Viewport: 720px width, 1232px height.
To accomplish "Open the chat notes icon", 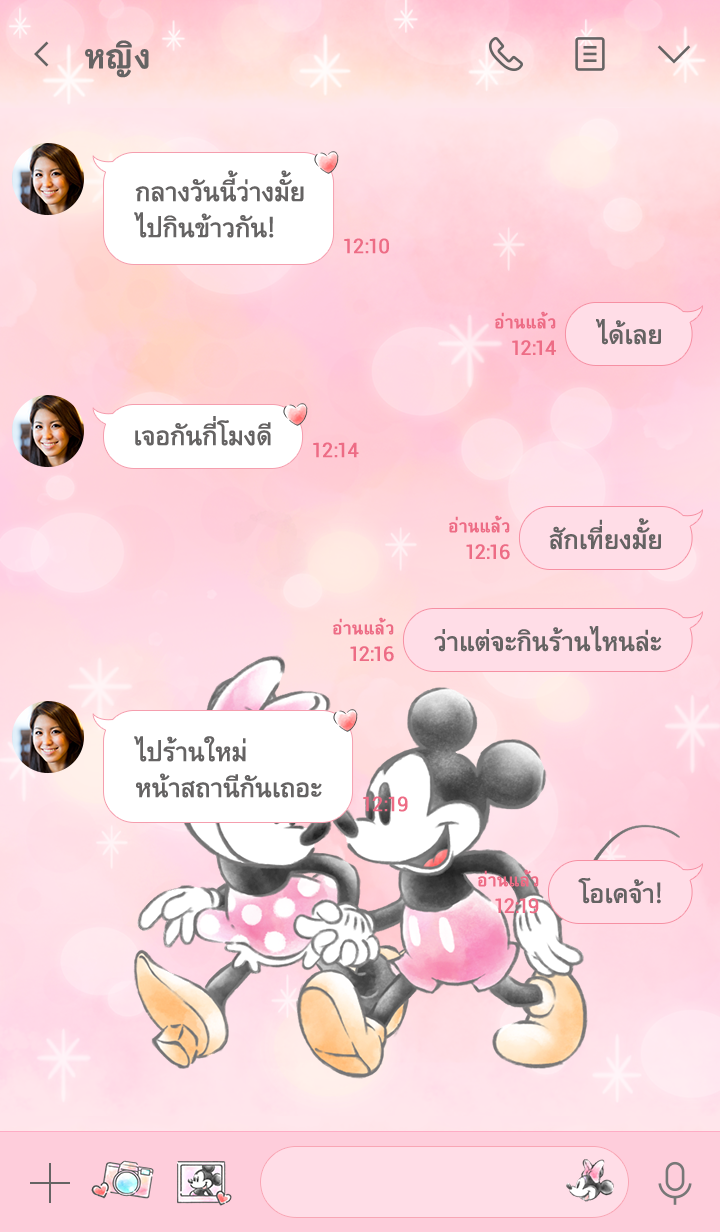I will [590, 55].
